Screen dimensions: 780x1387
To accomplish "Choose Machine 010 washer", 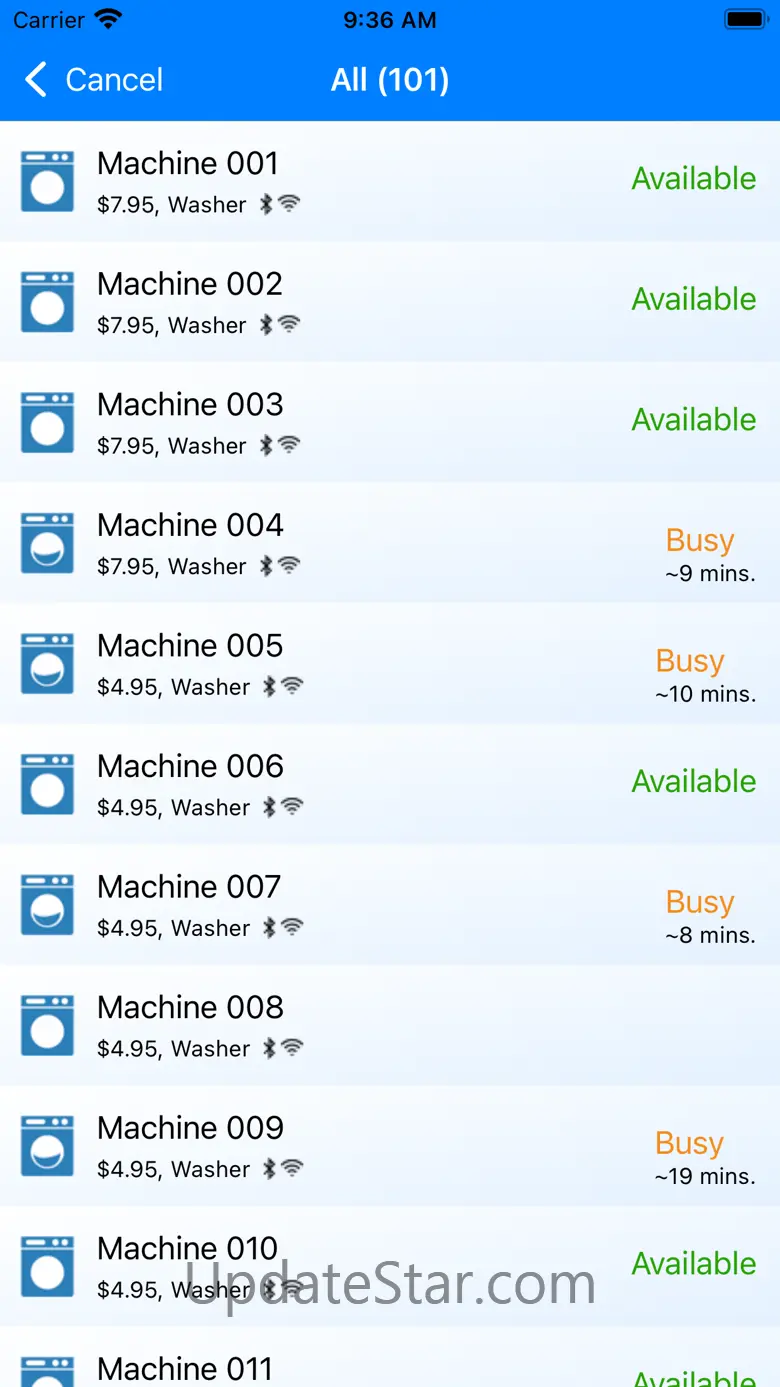I will tap(390, 1266).
